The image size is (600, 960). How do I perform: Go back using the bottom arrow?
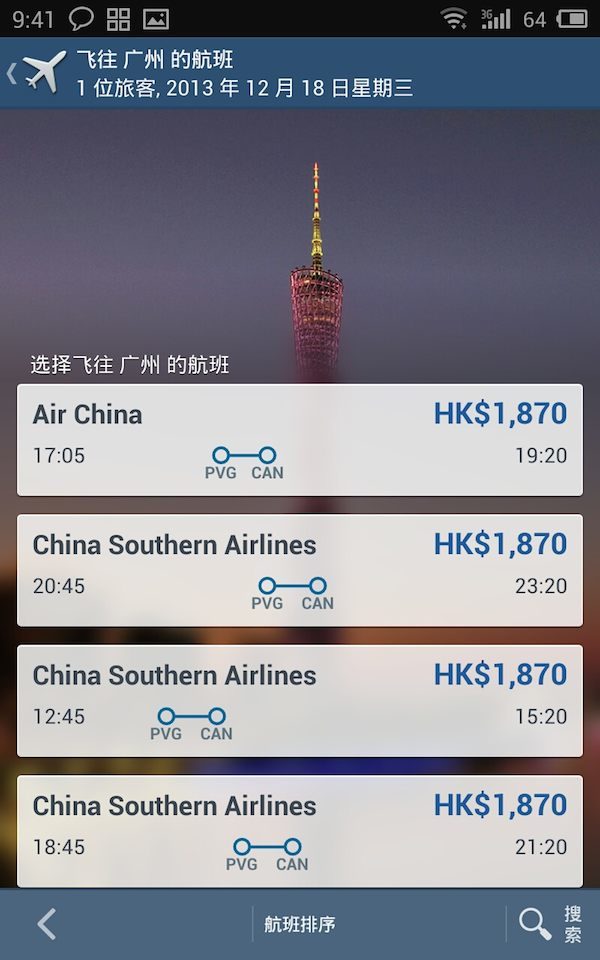(46, 924)
